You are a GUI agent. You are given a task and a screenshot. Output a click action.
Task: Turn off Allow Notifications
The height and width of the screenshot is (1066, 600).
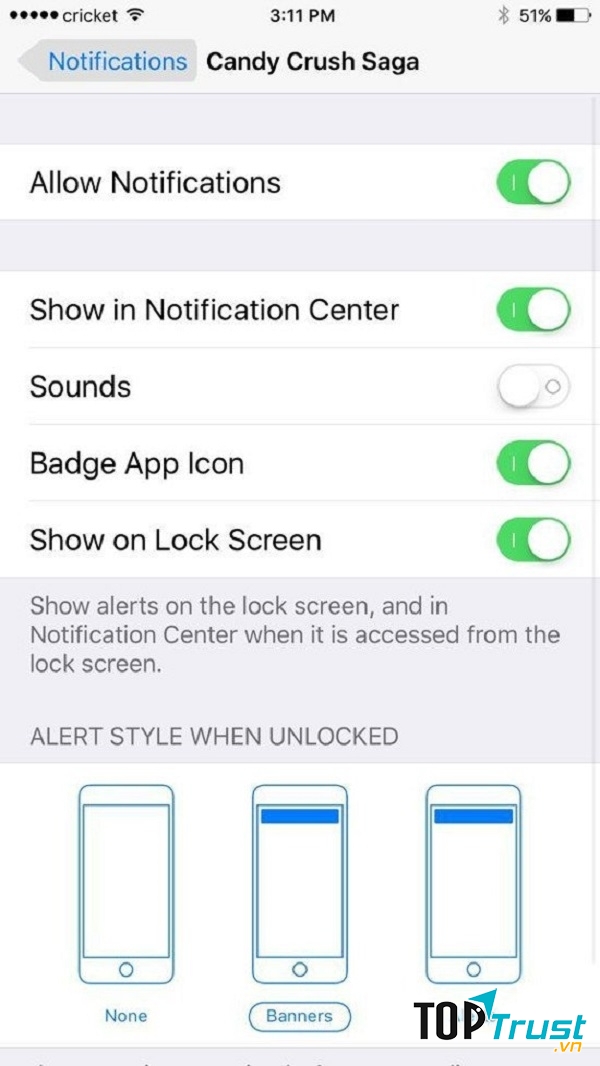[x=533, y=183]
